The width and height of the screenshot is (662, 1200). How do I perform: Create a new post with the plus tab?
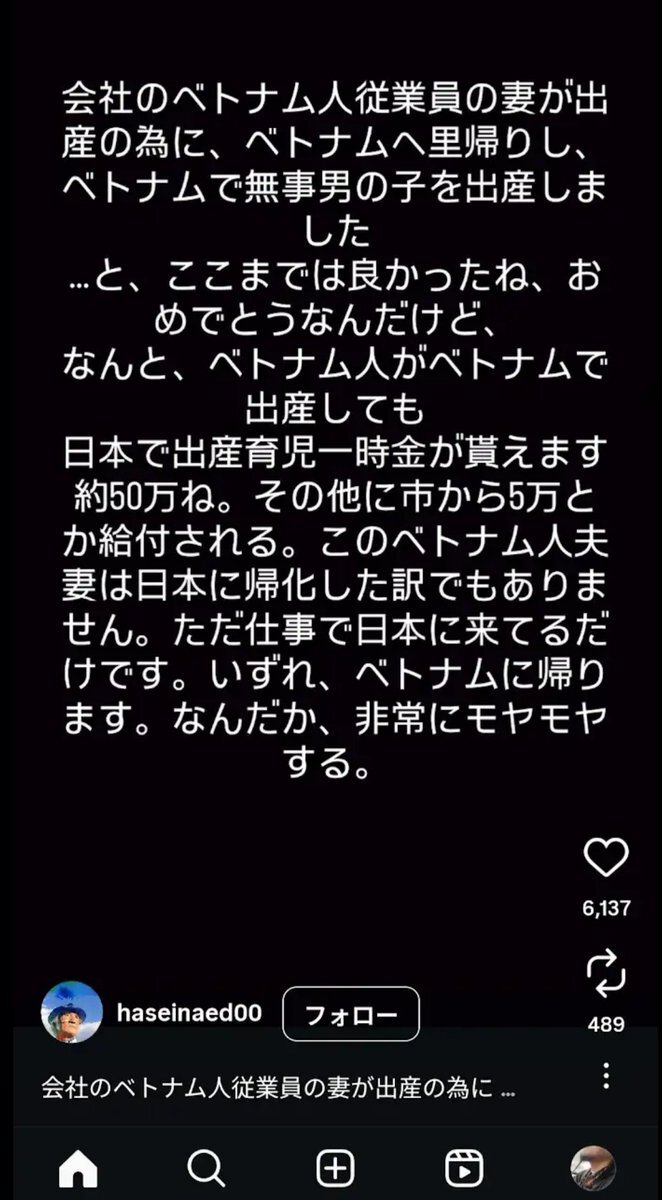(x=336, y=1167)
